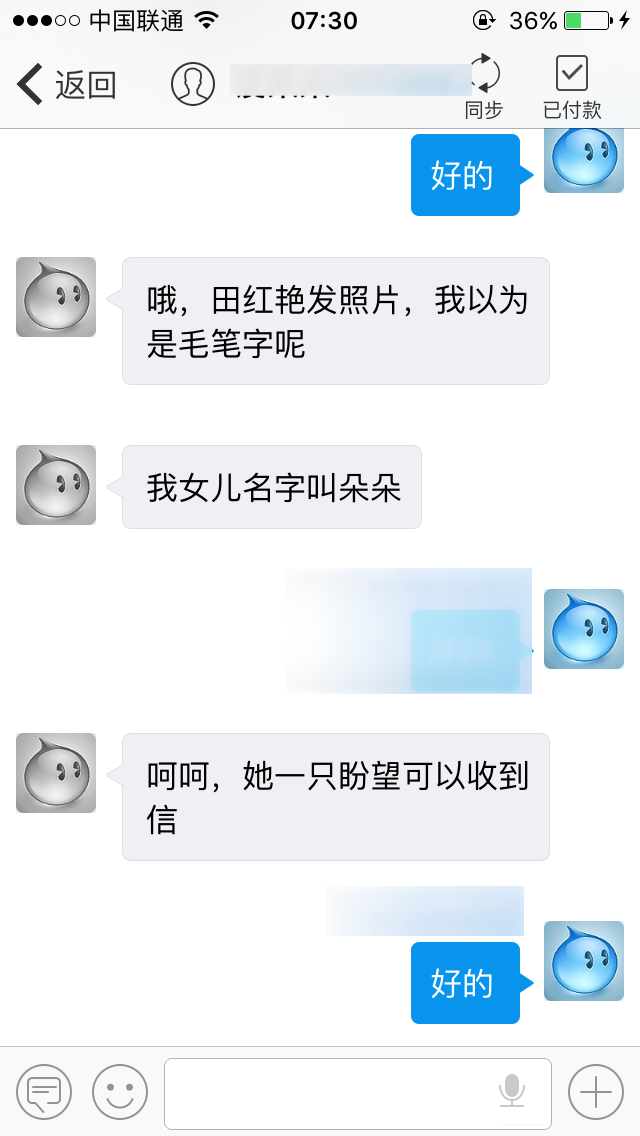
Task: Open the emoji picker
Action: [x=120, y=1092]
